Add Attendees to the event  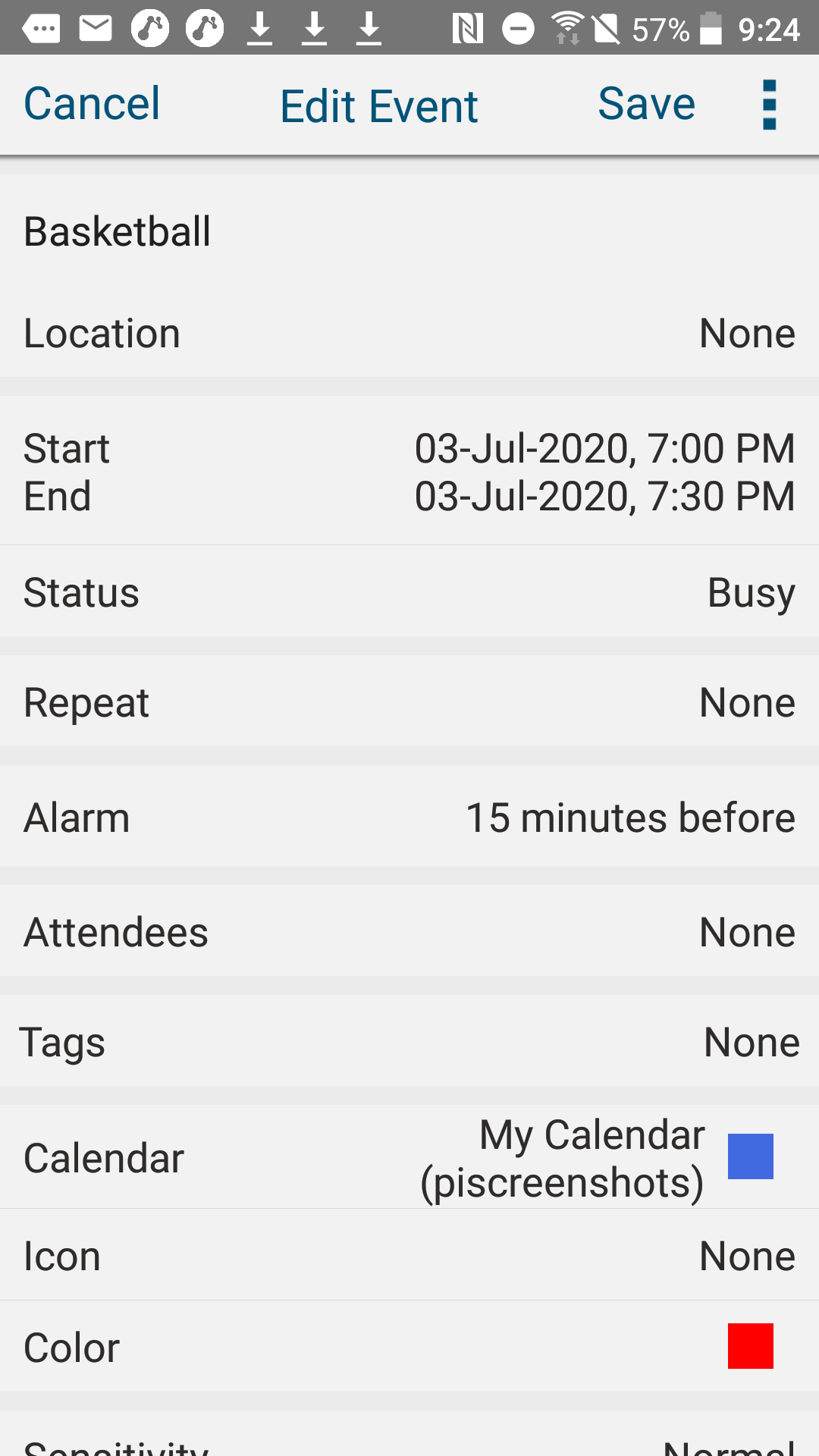(x=409, y=932)
